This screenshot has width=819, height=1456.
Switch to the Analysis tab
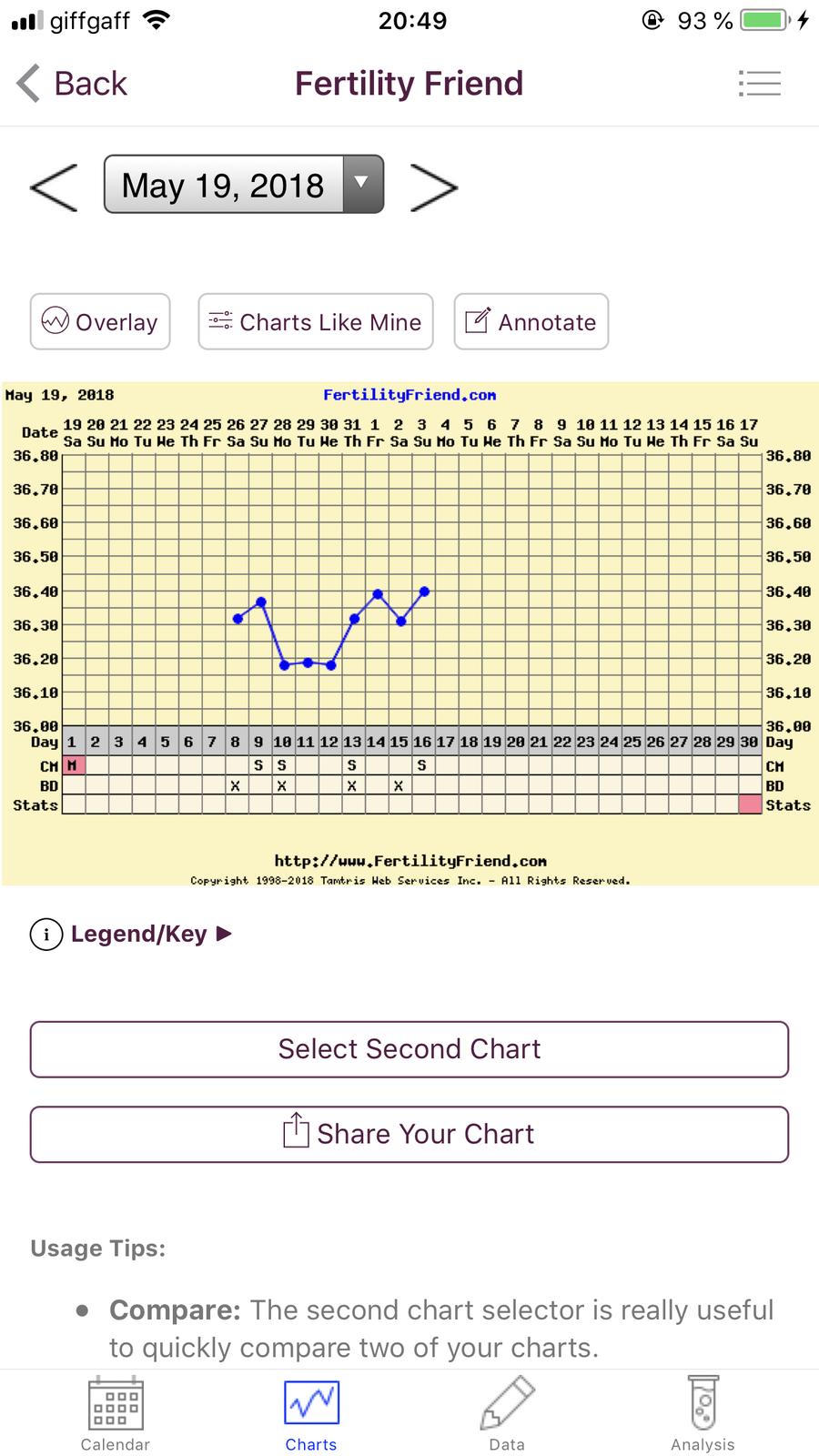coord(703,1414)
